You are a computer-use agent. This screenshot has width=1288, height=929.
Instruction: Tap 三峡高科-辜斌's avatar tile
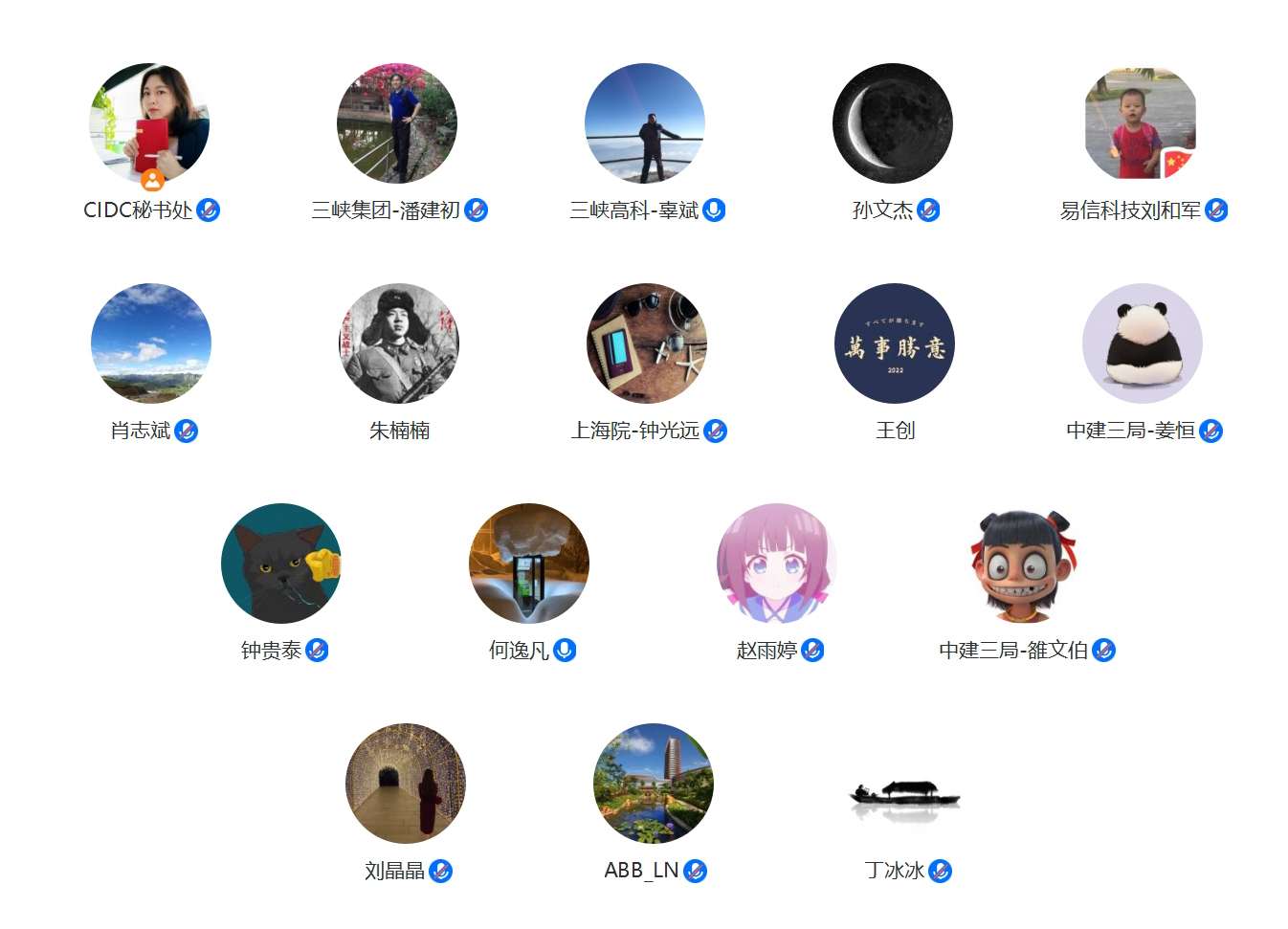pos(645,123)
